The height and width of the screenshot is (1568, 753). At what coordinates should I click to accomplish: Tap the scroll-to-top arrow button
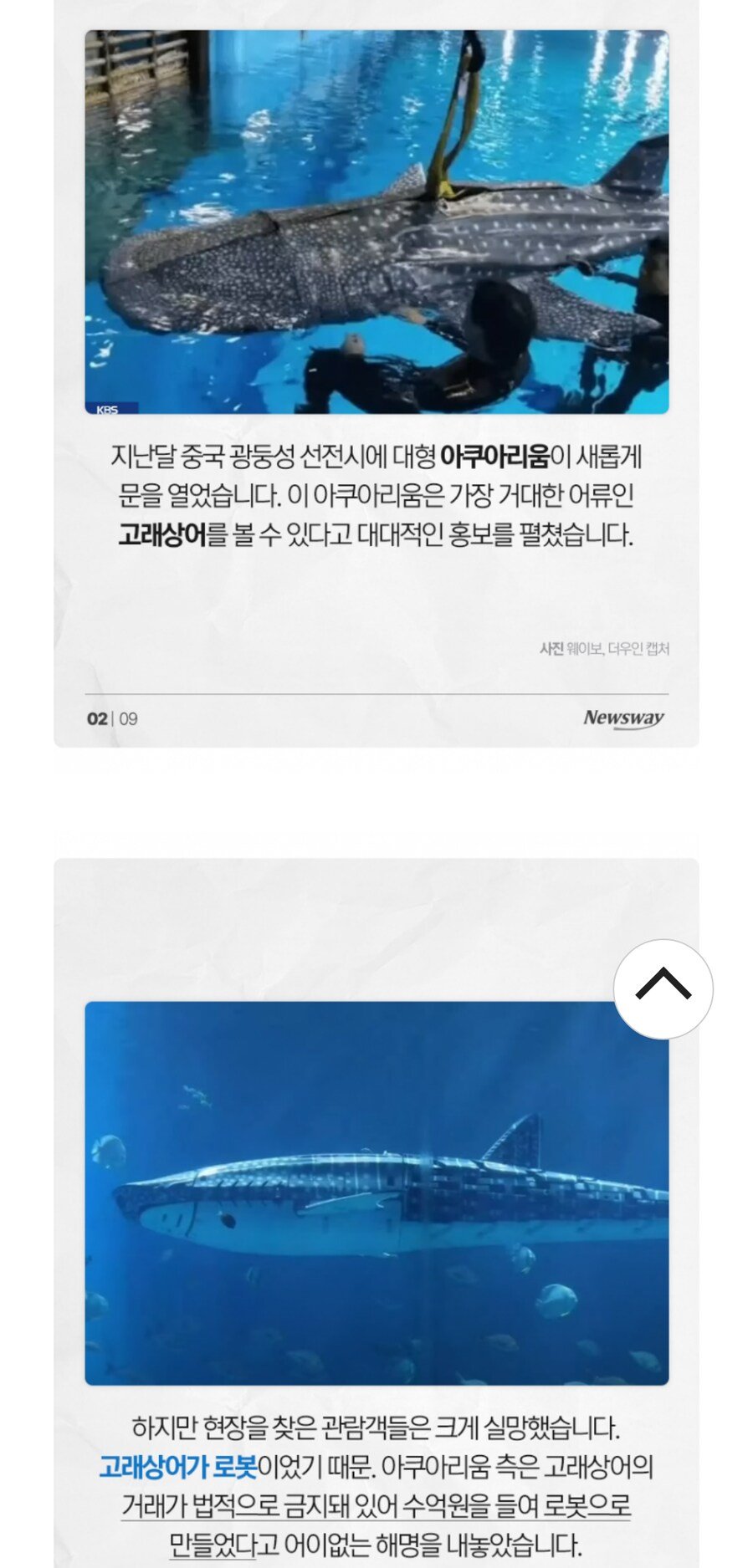(663, 988)
